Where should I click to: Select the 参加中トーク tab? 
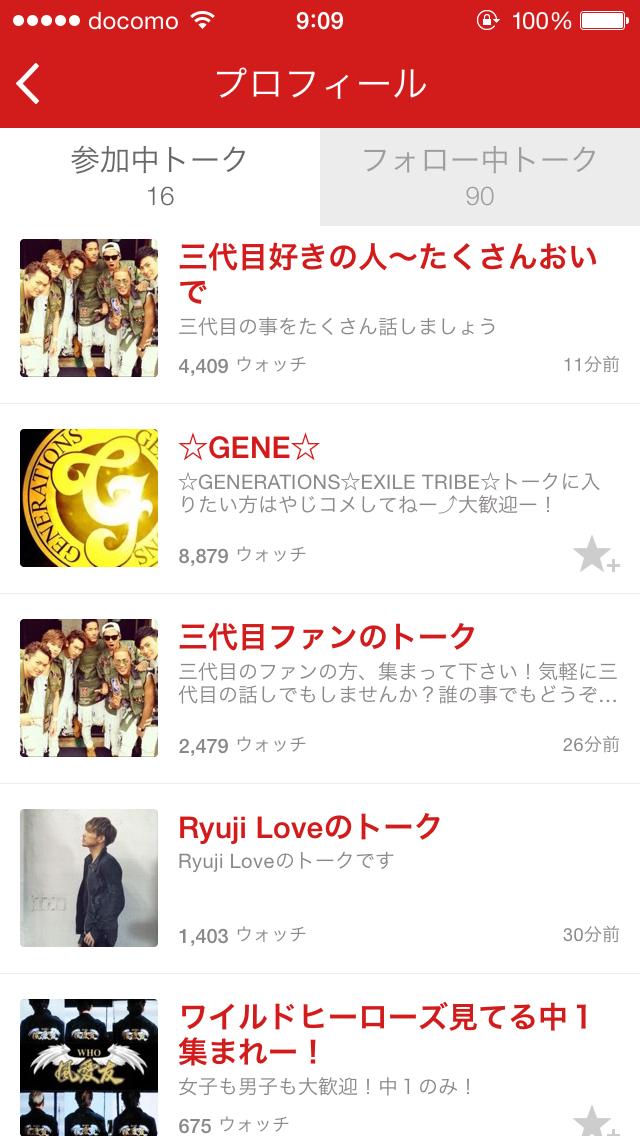tap(160, 176)
